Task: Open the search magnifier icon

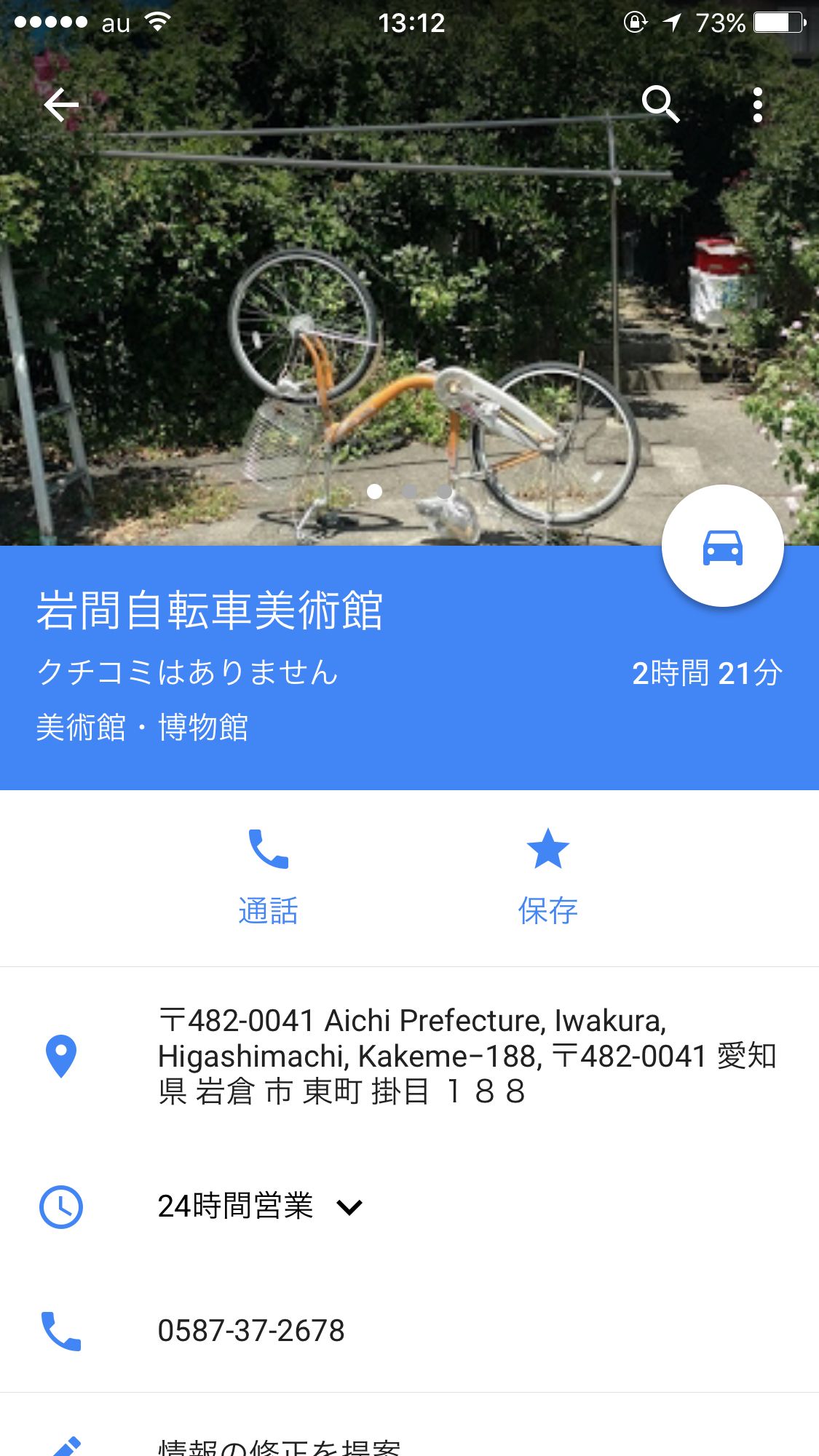Action: (660, 104)
